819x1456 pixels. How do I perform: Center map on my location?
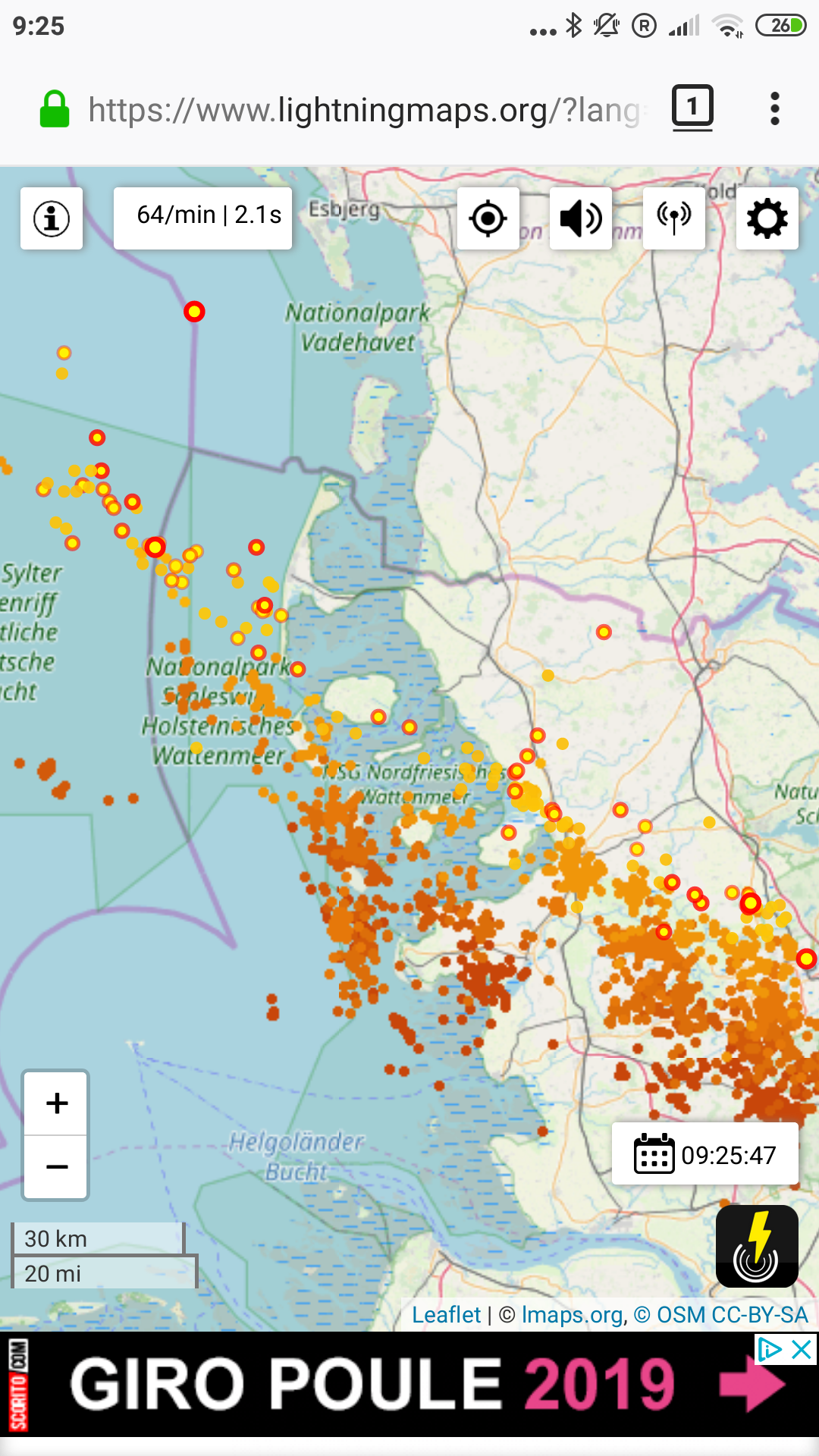click(488, 218)
